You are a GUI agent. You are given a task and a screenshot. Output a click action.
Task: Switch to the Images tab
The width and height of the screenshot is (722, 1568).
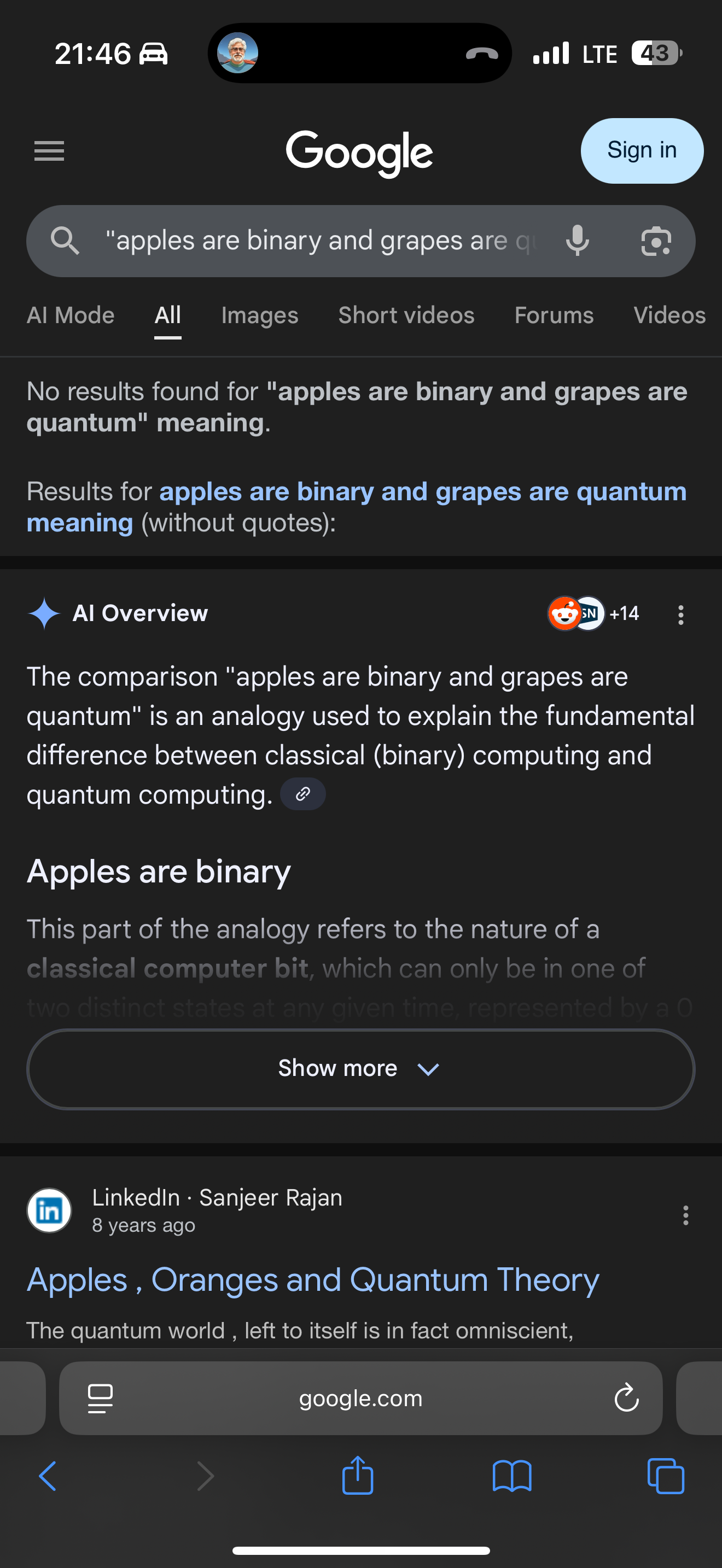tap(260, 315)
